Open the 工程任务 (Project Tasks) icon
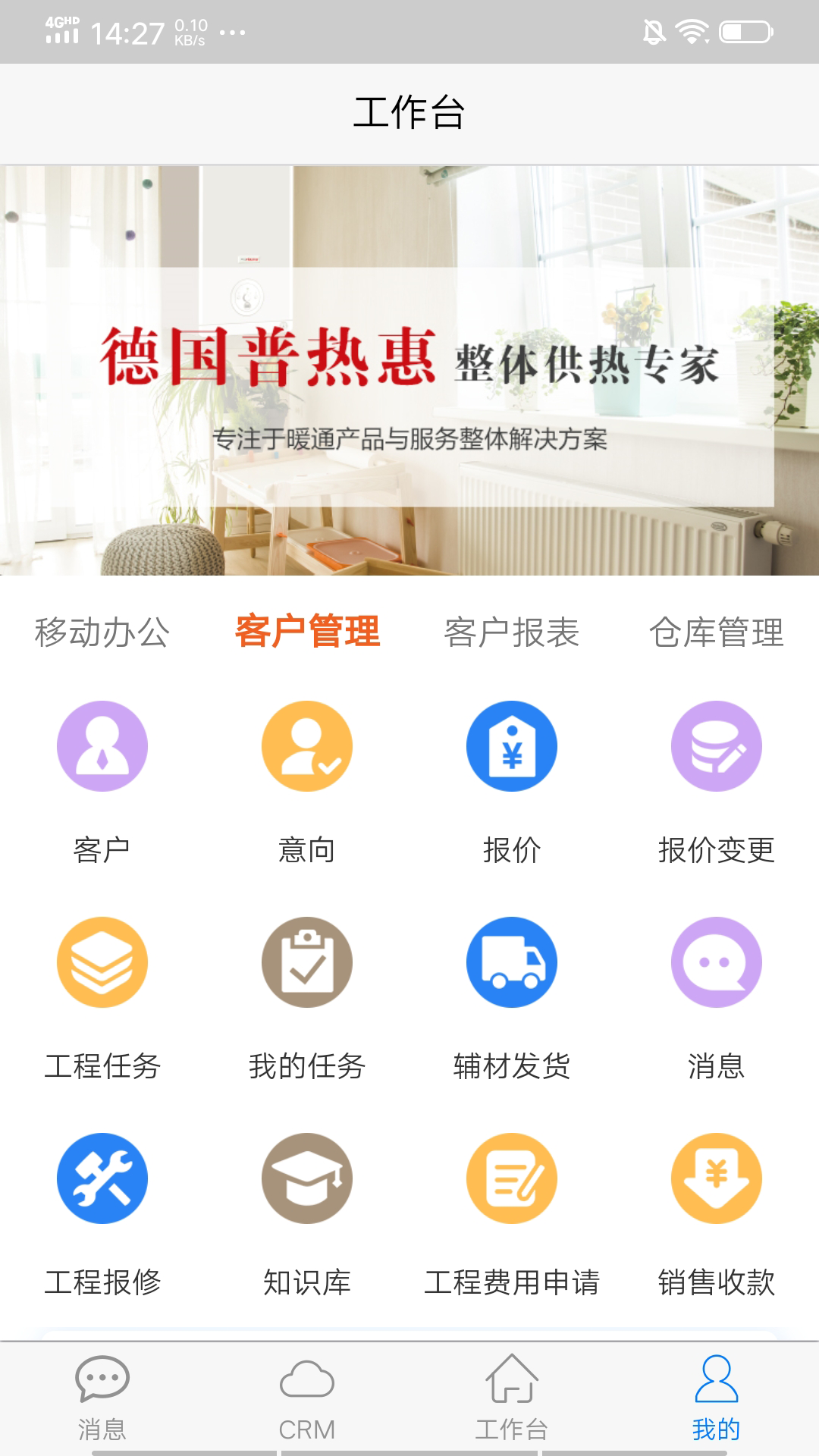819x1456 pixels. (102, 962)
